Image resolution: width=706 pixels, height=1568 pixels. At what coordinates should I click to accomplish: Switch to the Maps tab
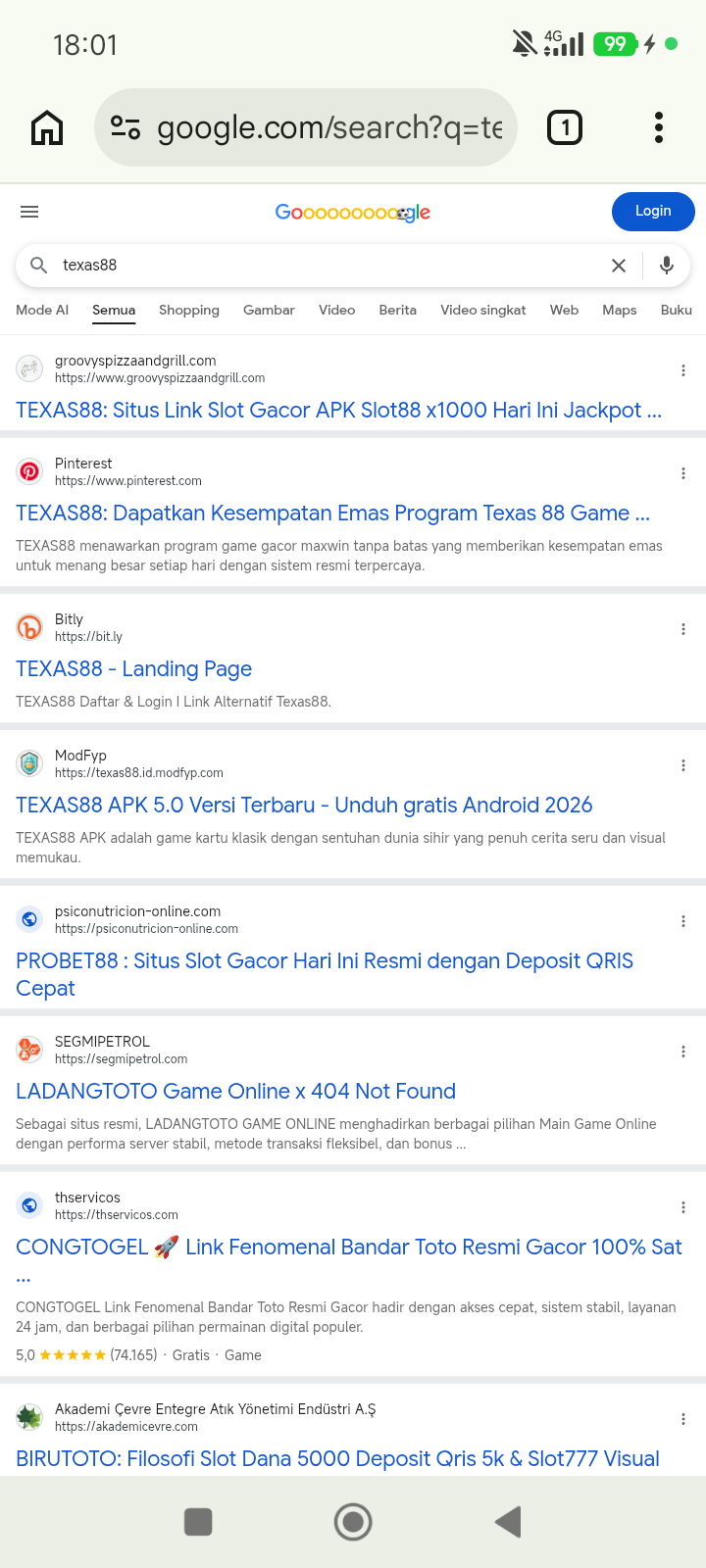pos(620,310)
